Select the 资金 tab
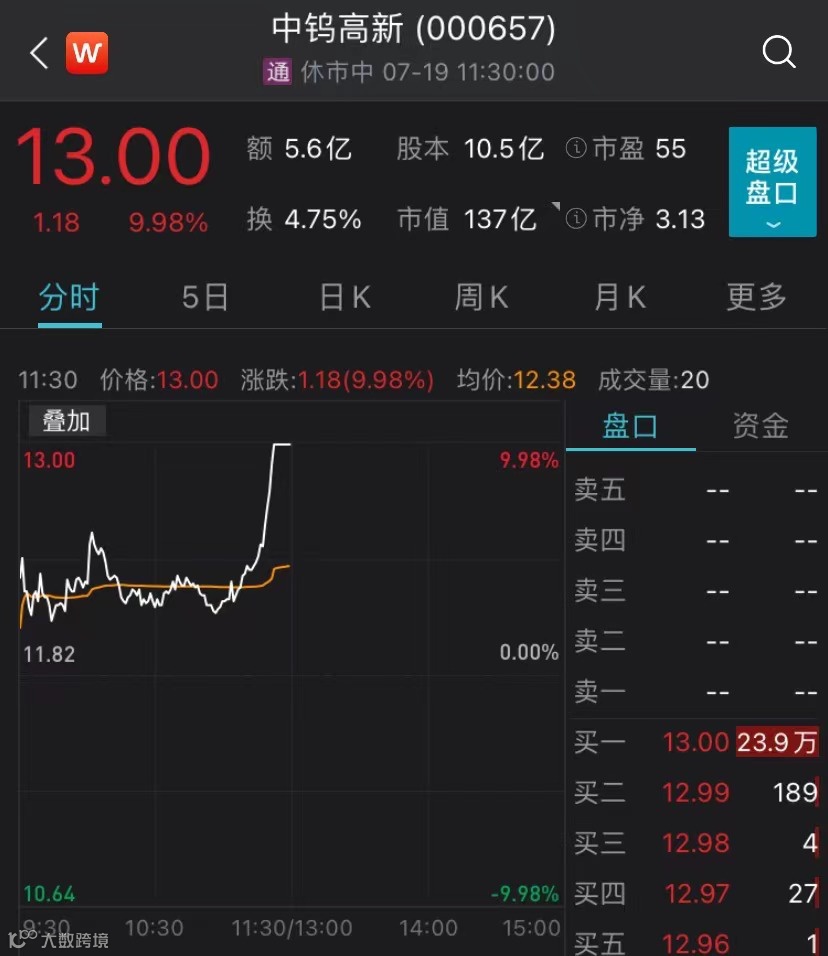The width and height of the screenshot is (828, 956). [x=760, y=427]
